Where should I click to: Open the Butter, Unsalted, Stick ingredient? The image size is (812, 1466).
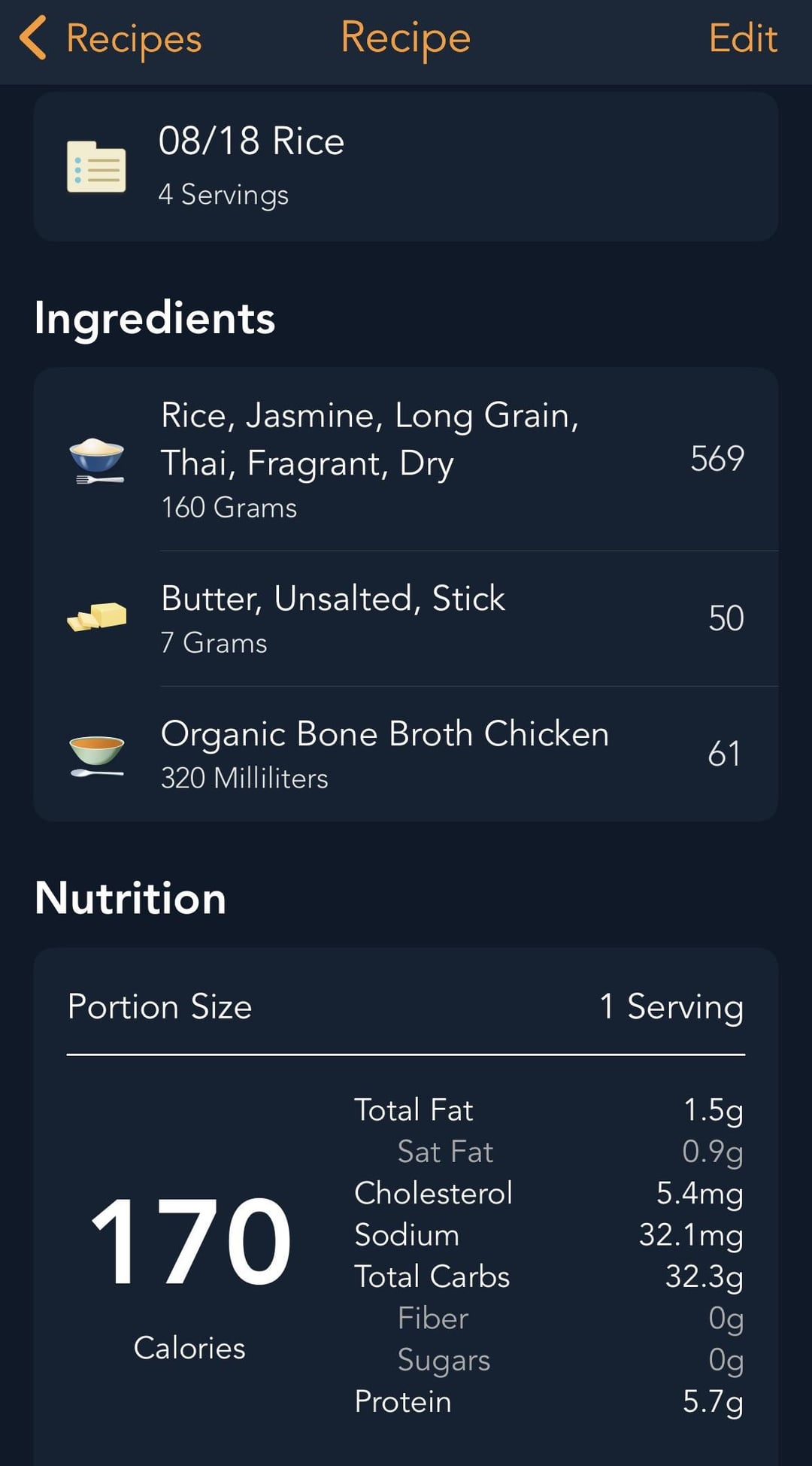tap(406, 618)
